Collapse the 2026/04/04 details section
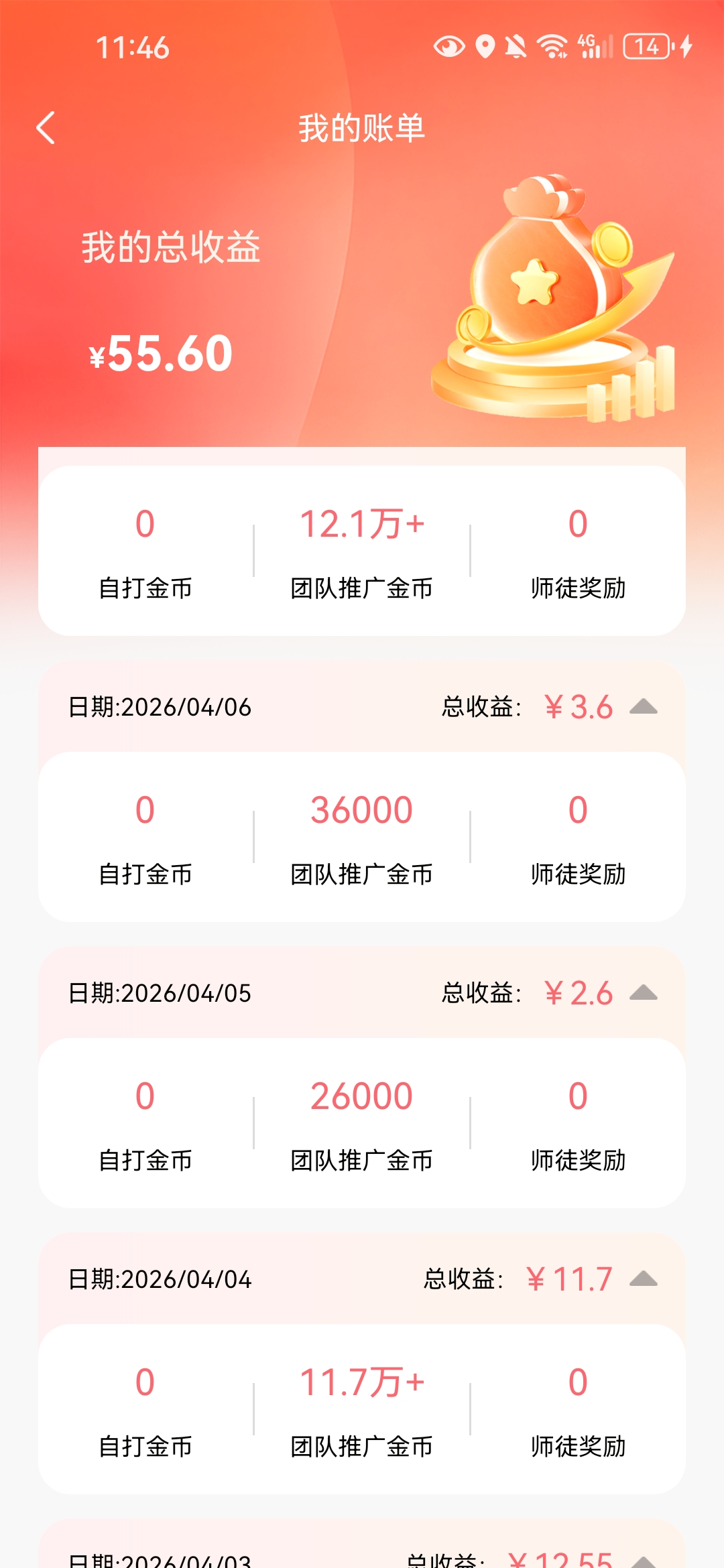 pyautogui.click(x=647, y=1277)
